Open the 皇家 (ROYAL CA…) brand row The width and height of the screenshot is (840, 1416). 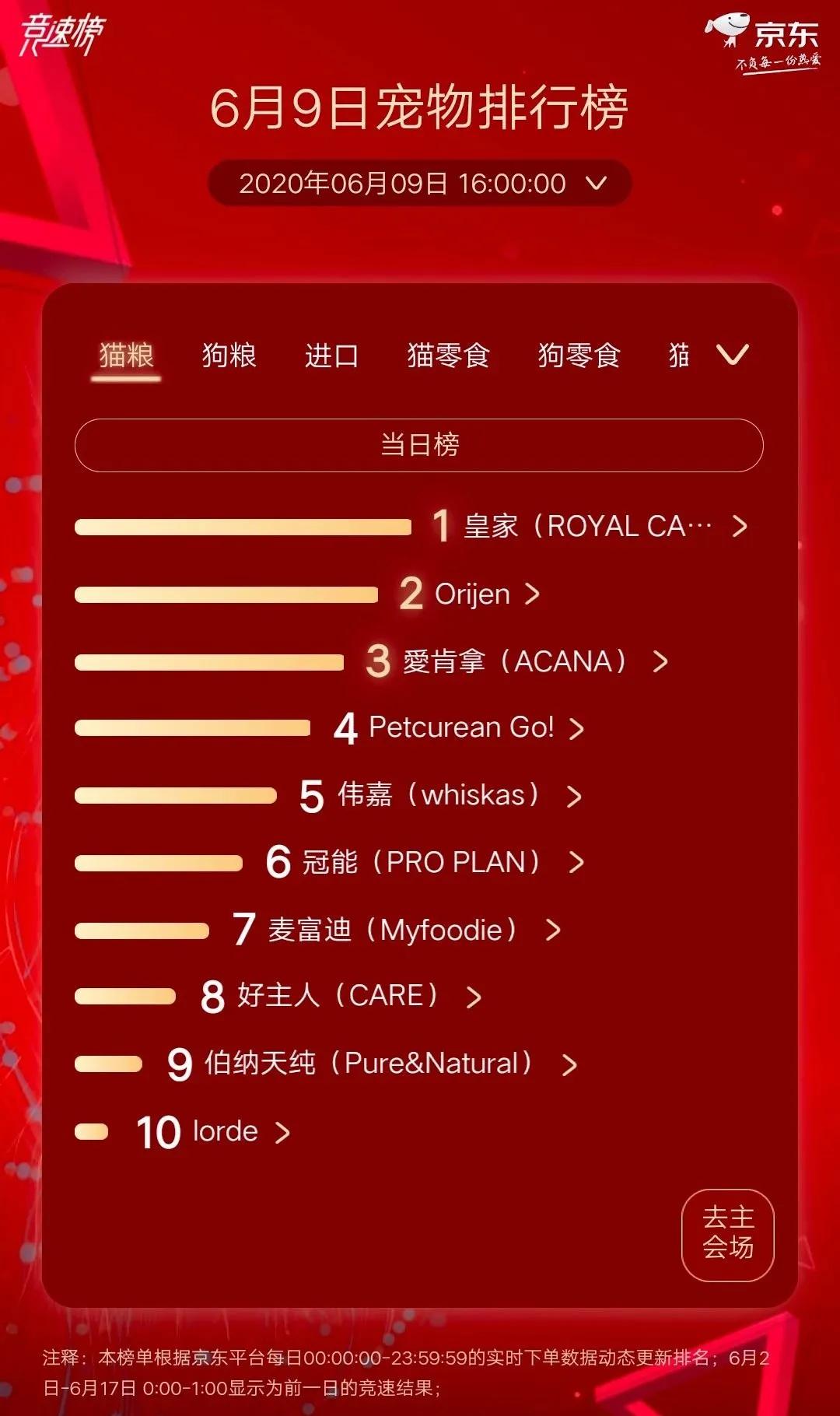tap(589, 527)
